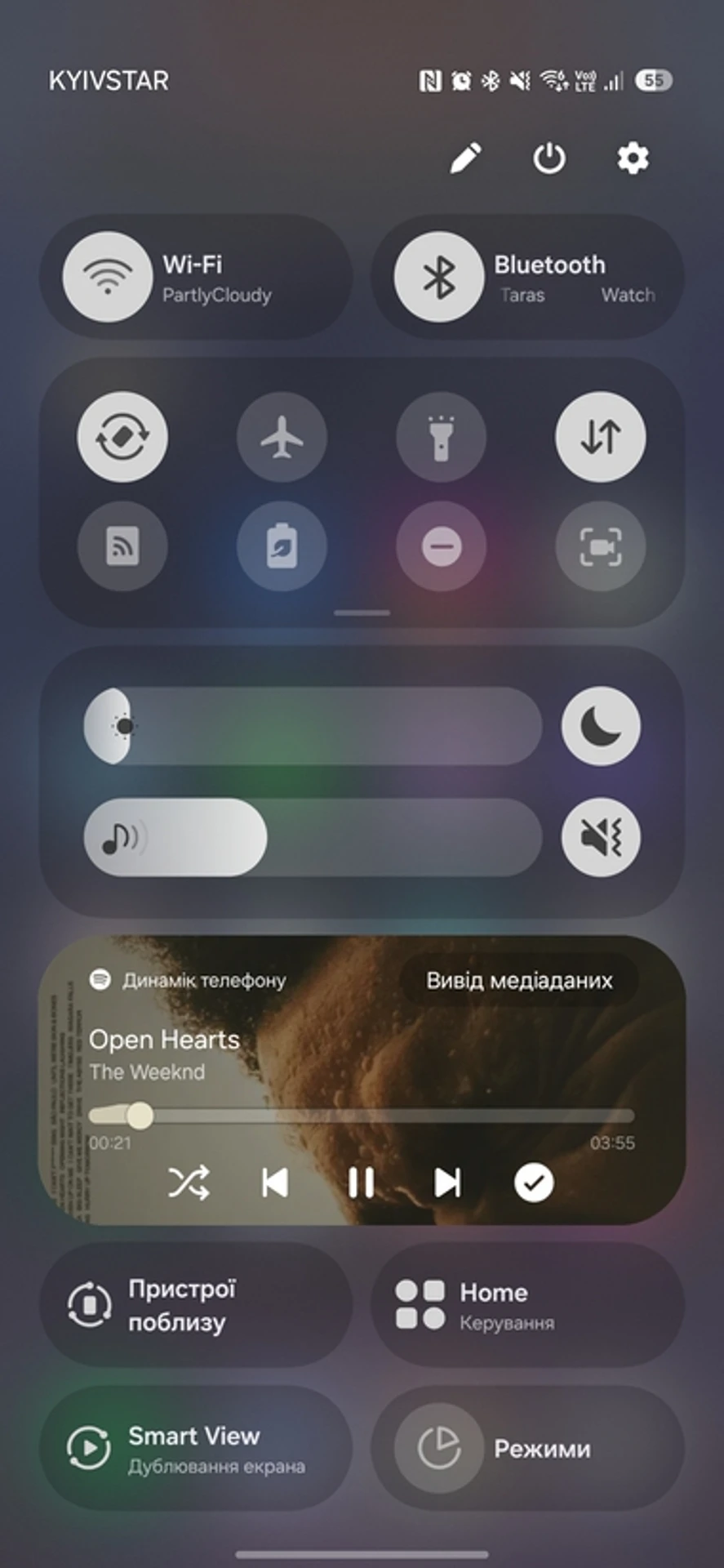Open device settings via gear icon
Viewport: 724px width, 1568px height.
pyautogui.click(x=633, y=158)
